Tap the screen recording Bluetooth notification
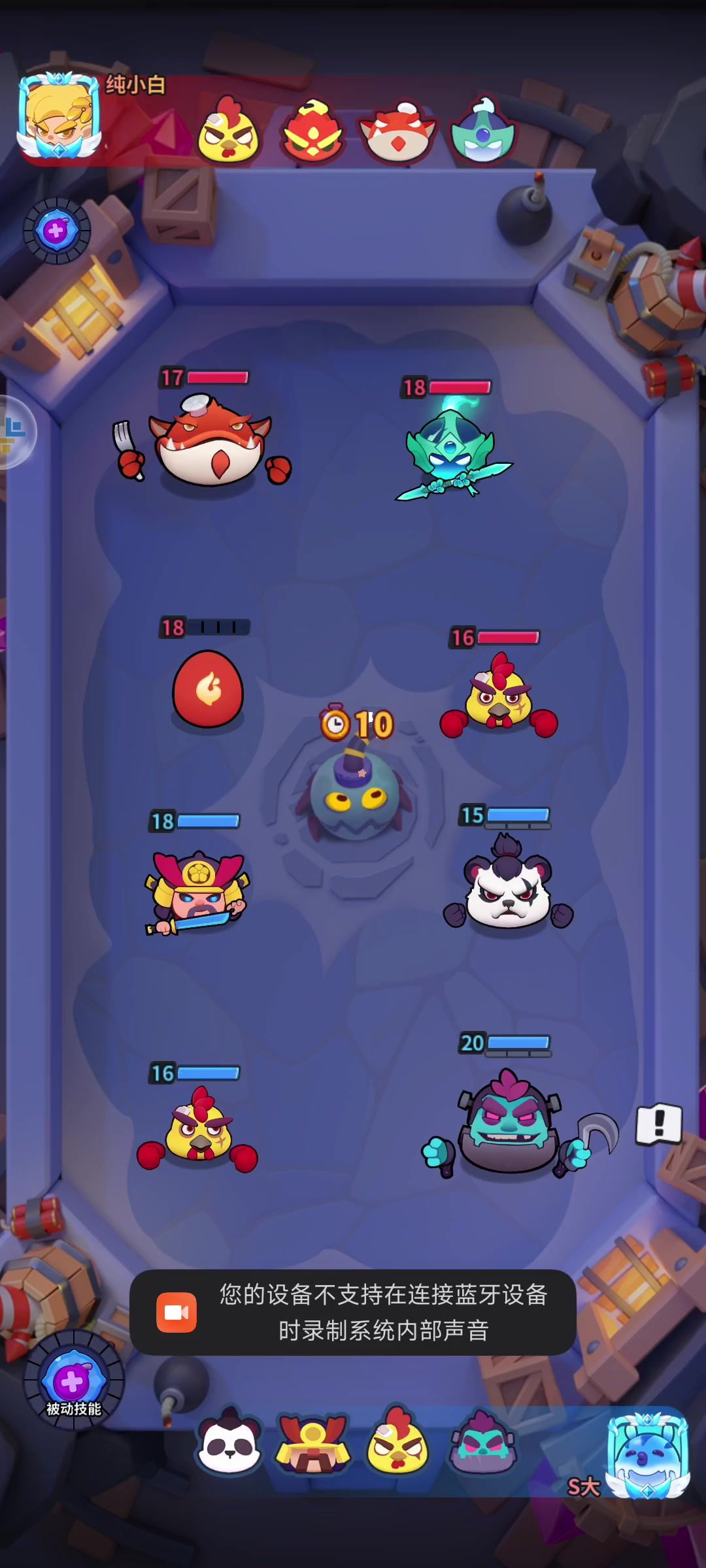 pos(353,1312)
